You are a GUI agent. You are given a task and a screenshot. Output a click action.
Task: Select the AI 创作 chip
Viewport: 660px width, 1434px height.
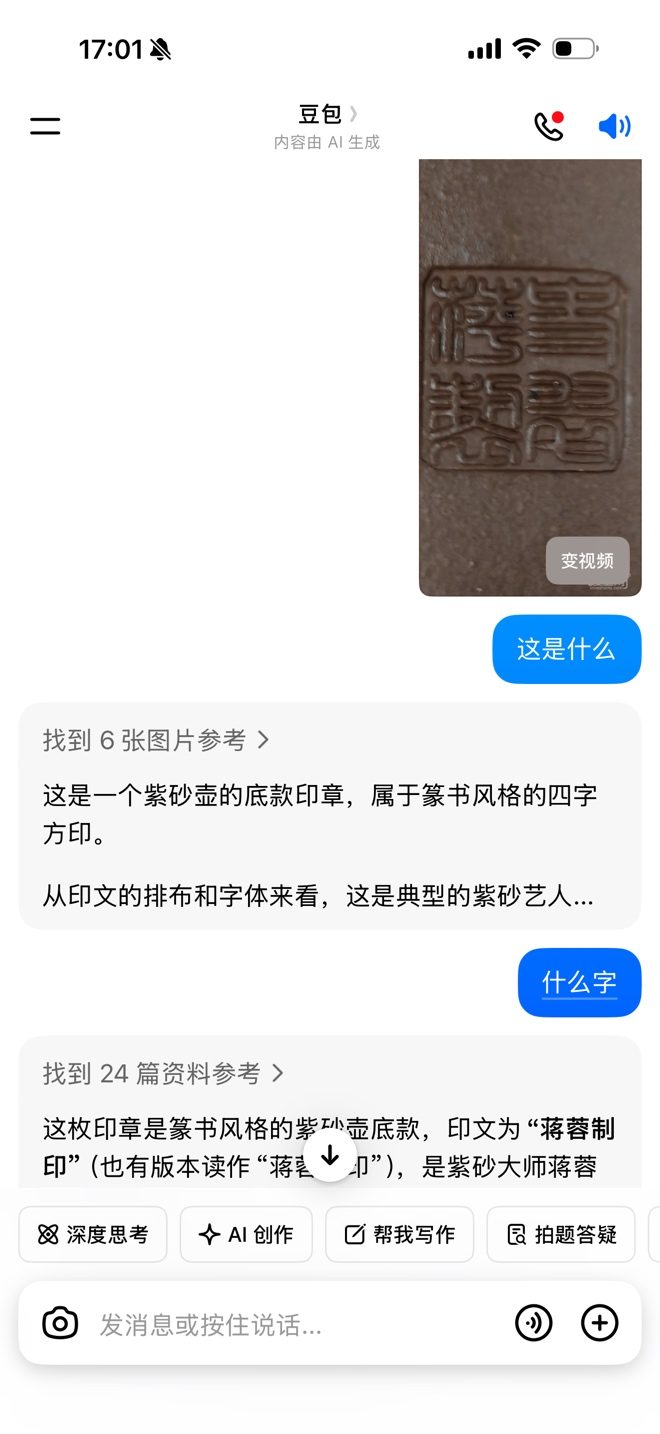click(246, 1235)
